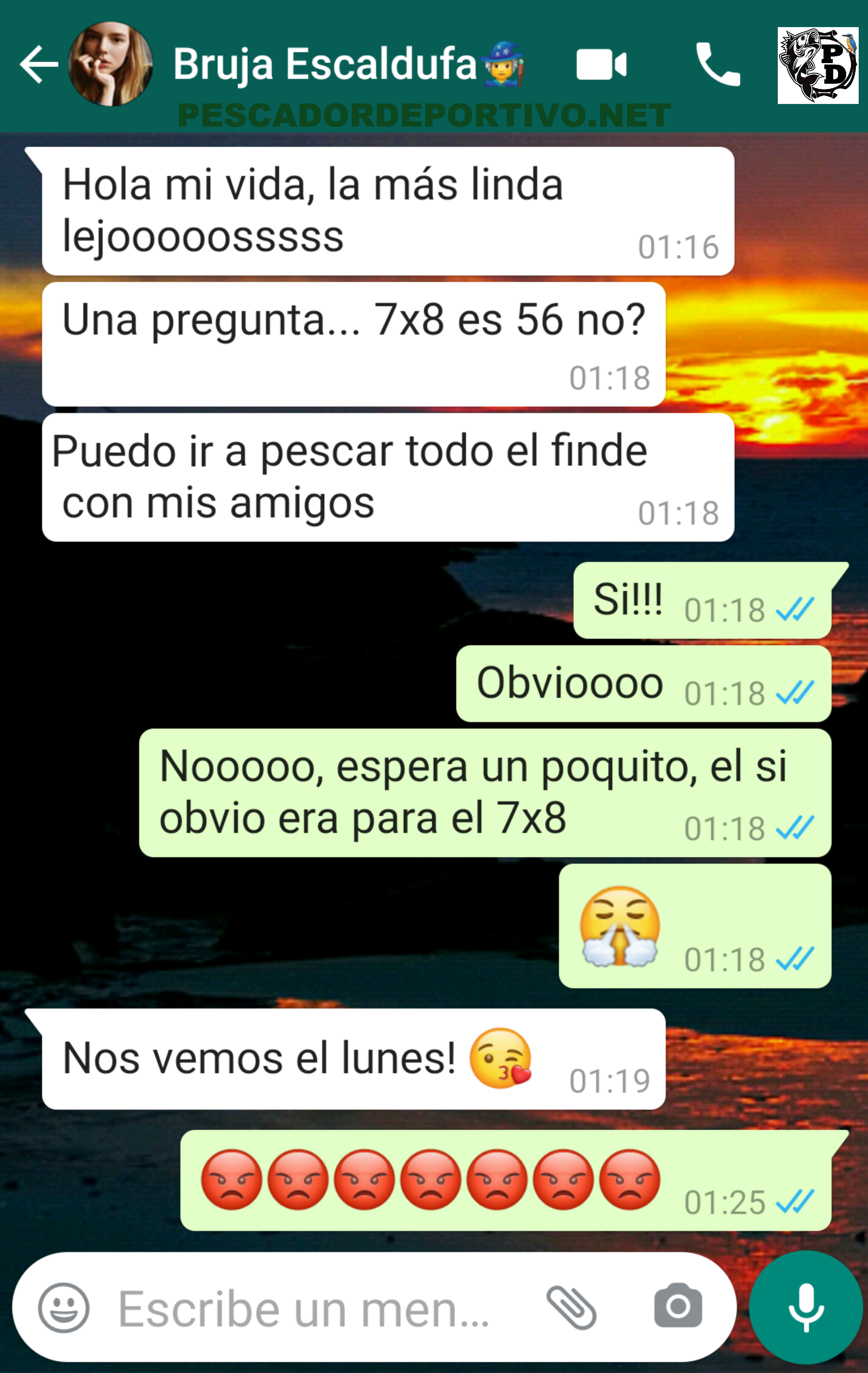This screenshot has width=868, height=1373.
Task: Open the emoji picker
Action: 63,1308
